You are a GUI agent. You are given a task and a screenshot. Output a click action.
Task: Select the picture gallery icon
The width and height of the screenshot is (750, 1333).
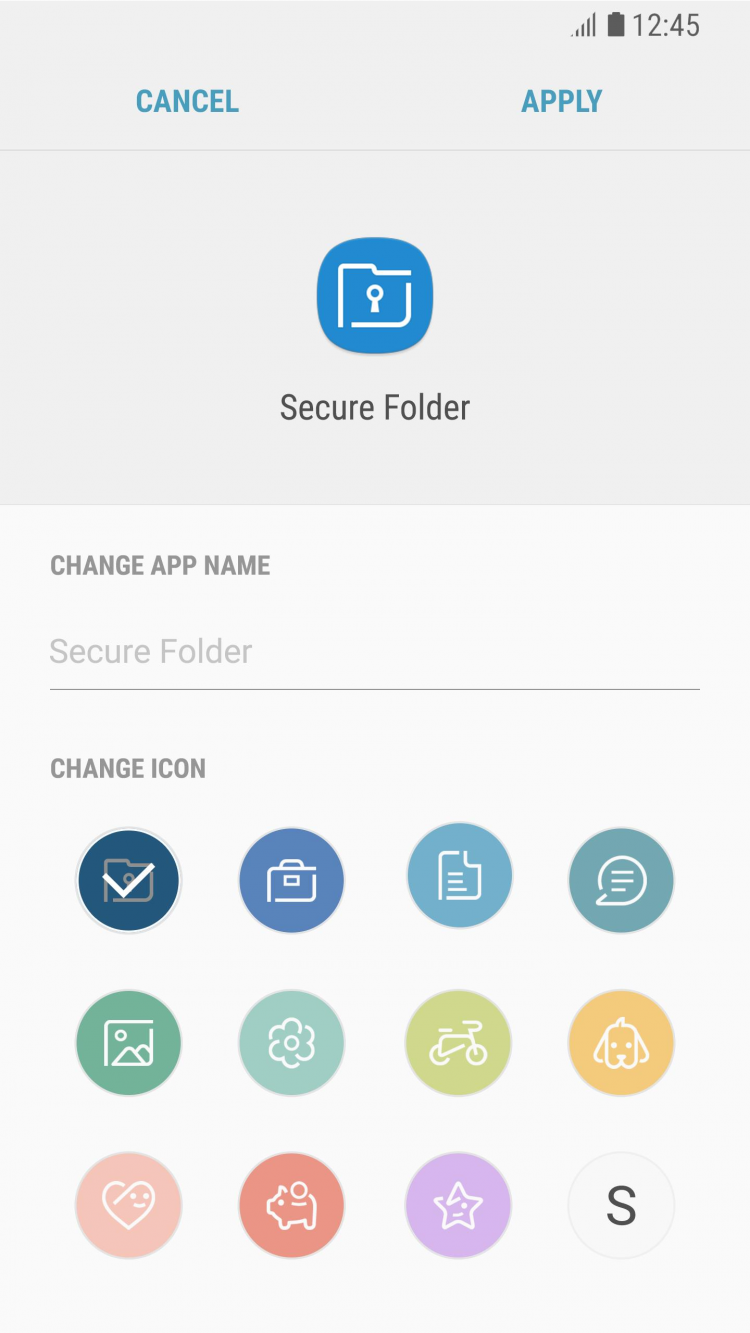[128, 1043]
